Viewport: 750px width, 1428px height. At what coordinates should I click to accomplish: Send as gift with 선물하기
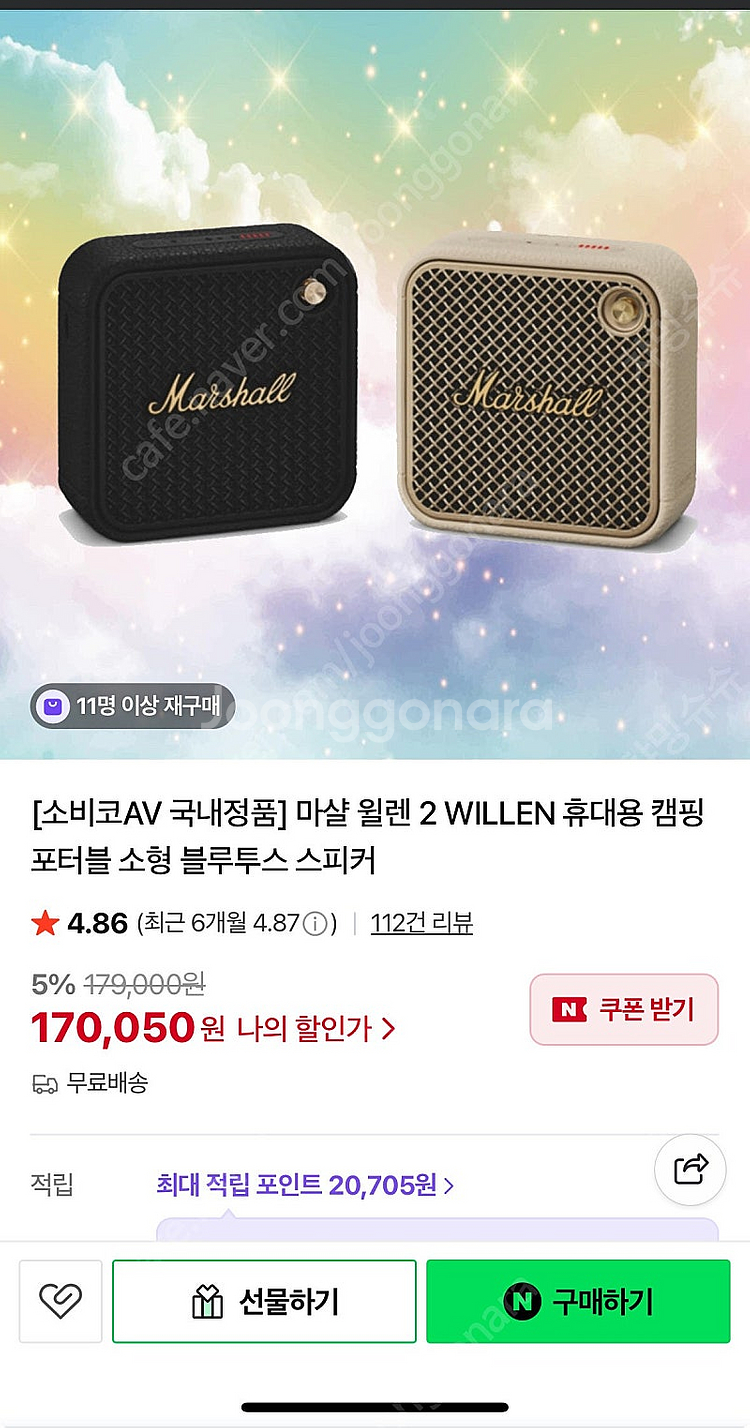pos(264,1301)
